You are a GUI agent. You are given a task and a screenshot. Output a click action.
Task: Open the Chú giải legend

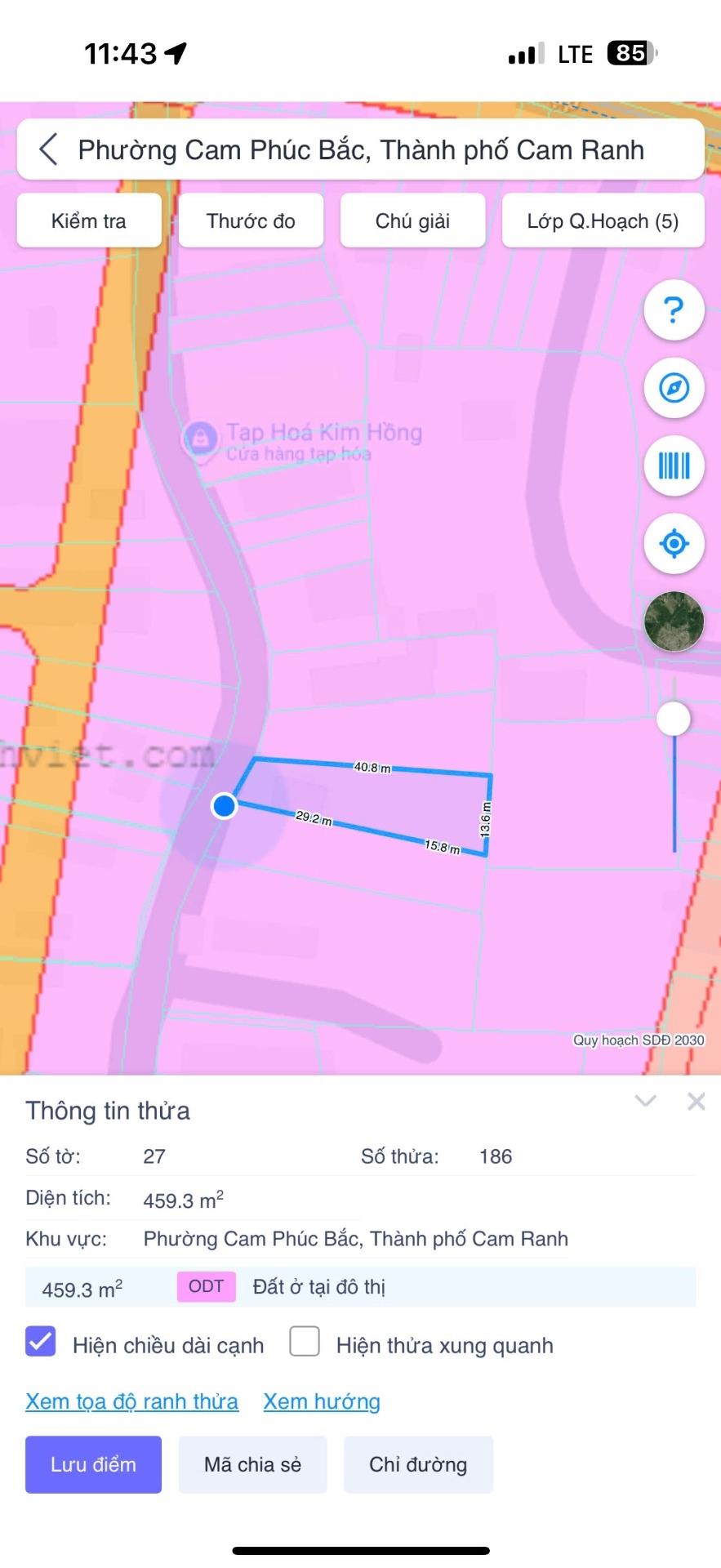pyautogui.click(x=412, y=220)
